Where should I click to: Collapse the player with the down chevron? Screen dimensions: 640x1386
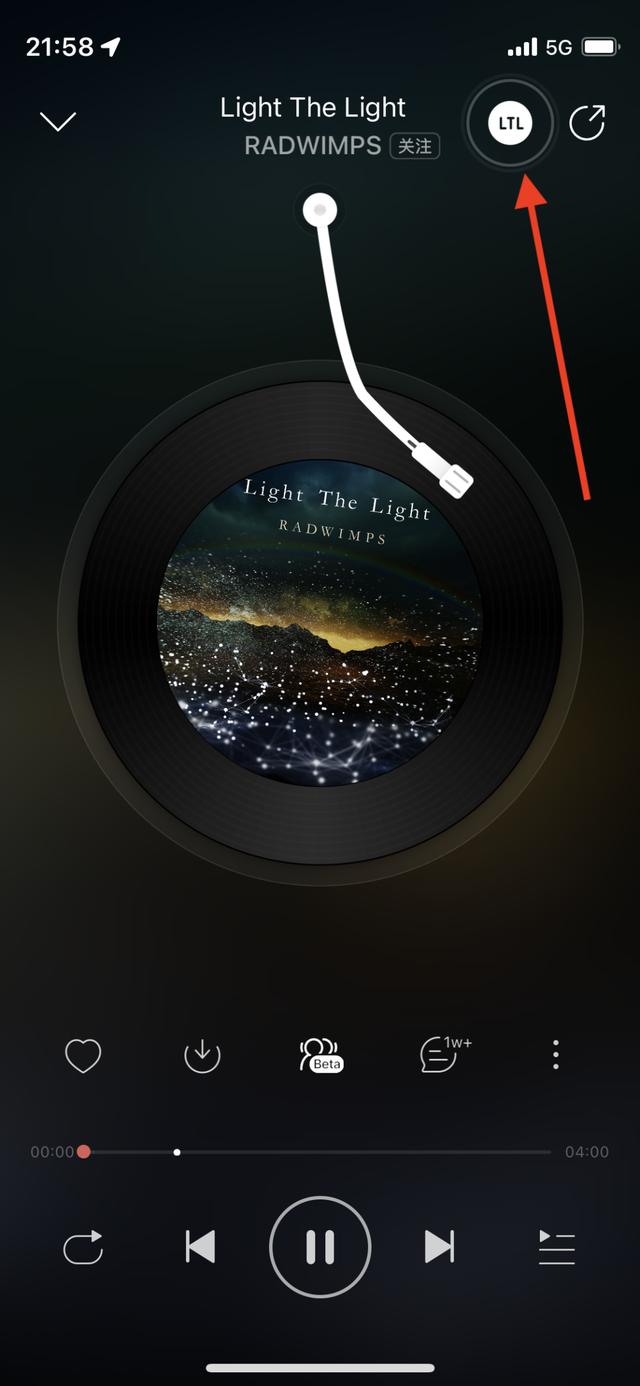(58, 122)
